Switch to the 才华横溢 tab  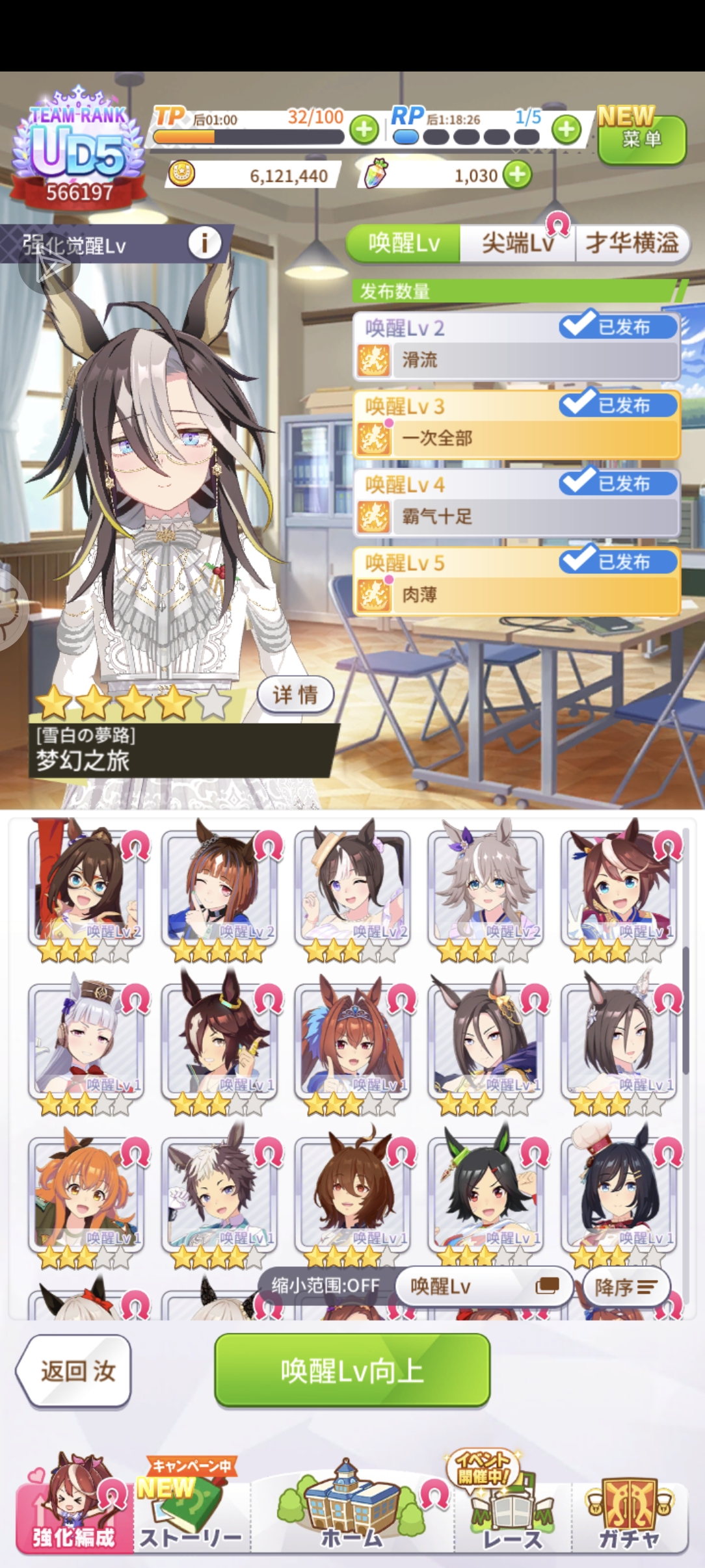tap(632, 244)
